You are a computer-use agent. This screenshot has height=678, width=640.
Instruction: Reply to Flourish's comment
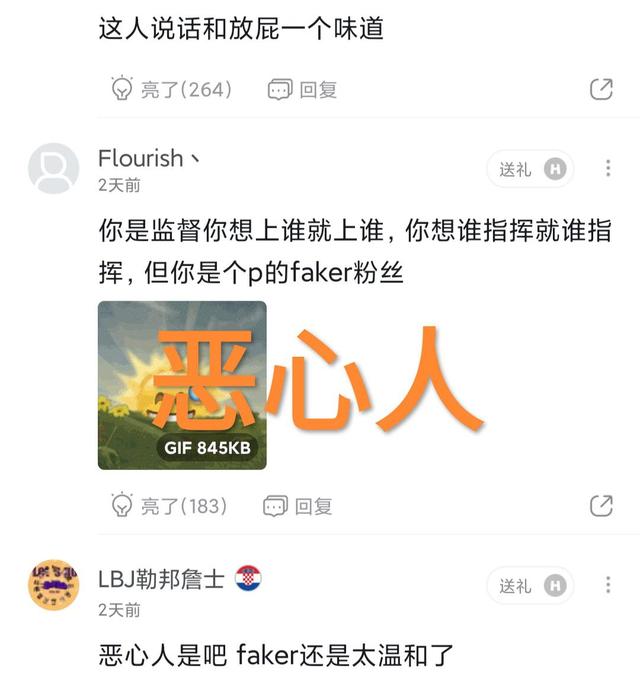click(297, 505)
